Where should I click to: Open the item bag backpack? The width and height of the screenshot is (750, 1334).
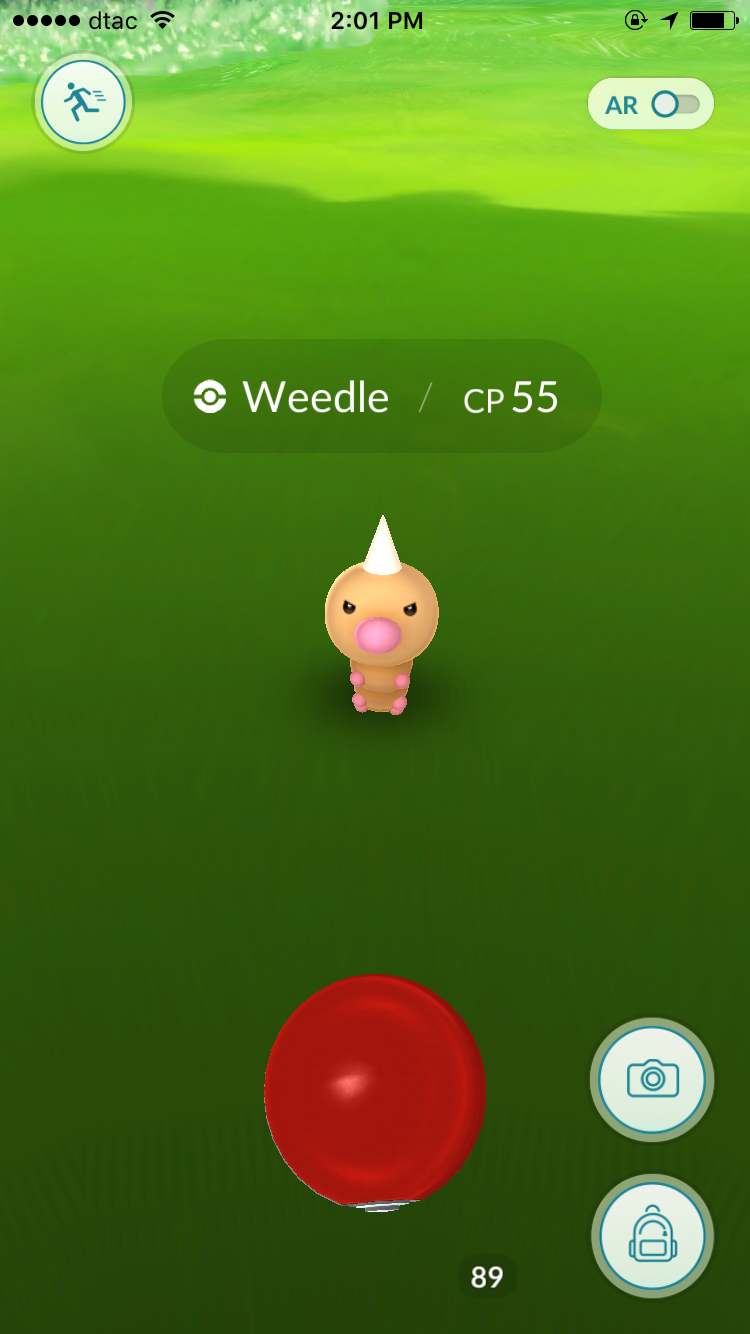(x=652, y=1236)
